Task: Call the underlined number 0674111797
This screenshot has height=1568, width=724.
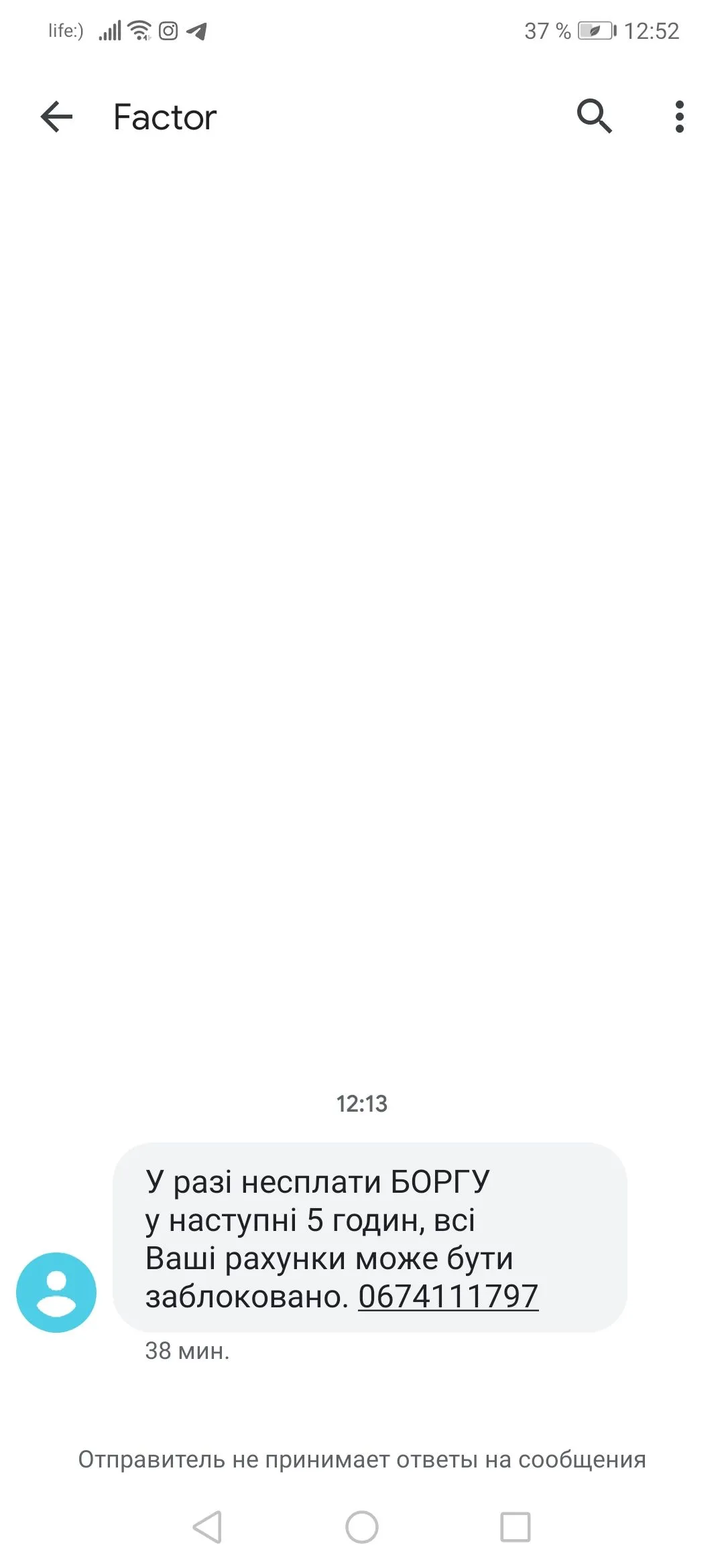Action: 448,1297
